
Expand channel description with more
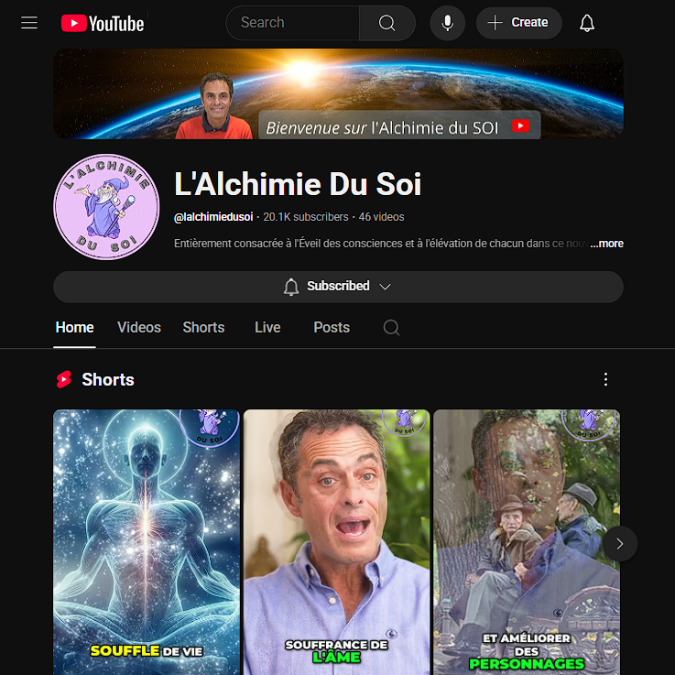click(x=606, y=243)
